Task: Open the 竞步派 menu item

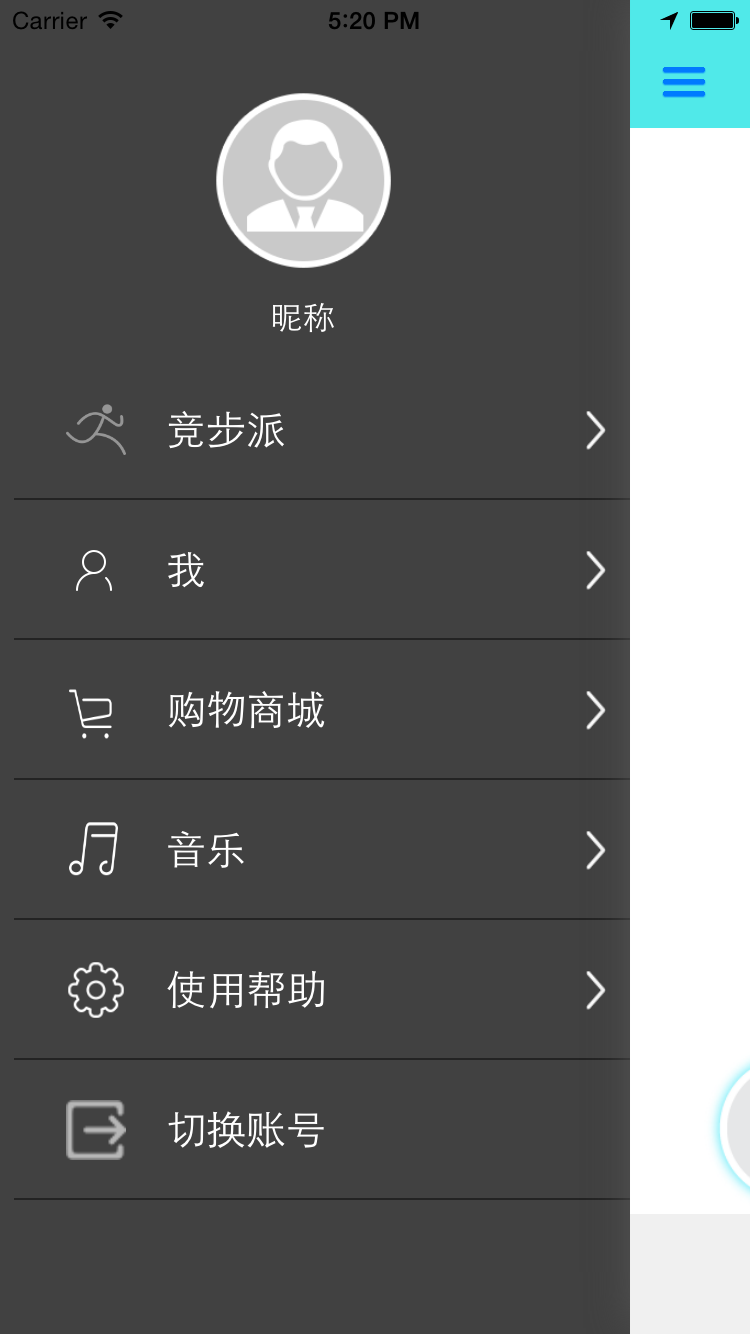Action: [320, 431]
